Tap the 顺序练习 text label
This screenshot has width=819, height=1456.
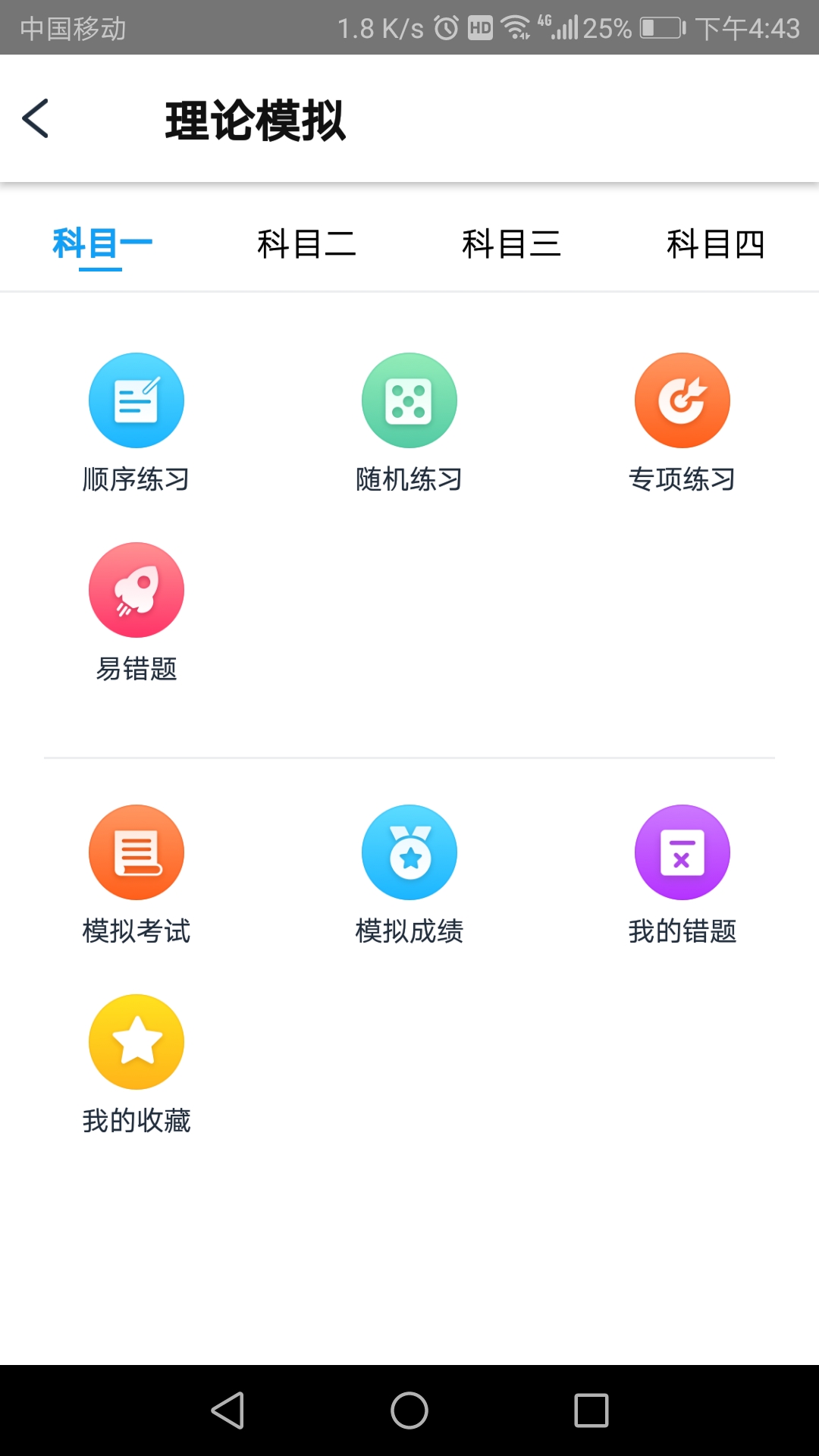point(136,479)
